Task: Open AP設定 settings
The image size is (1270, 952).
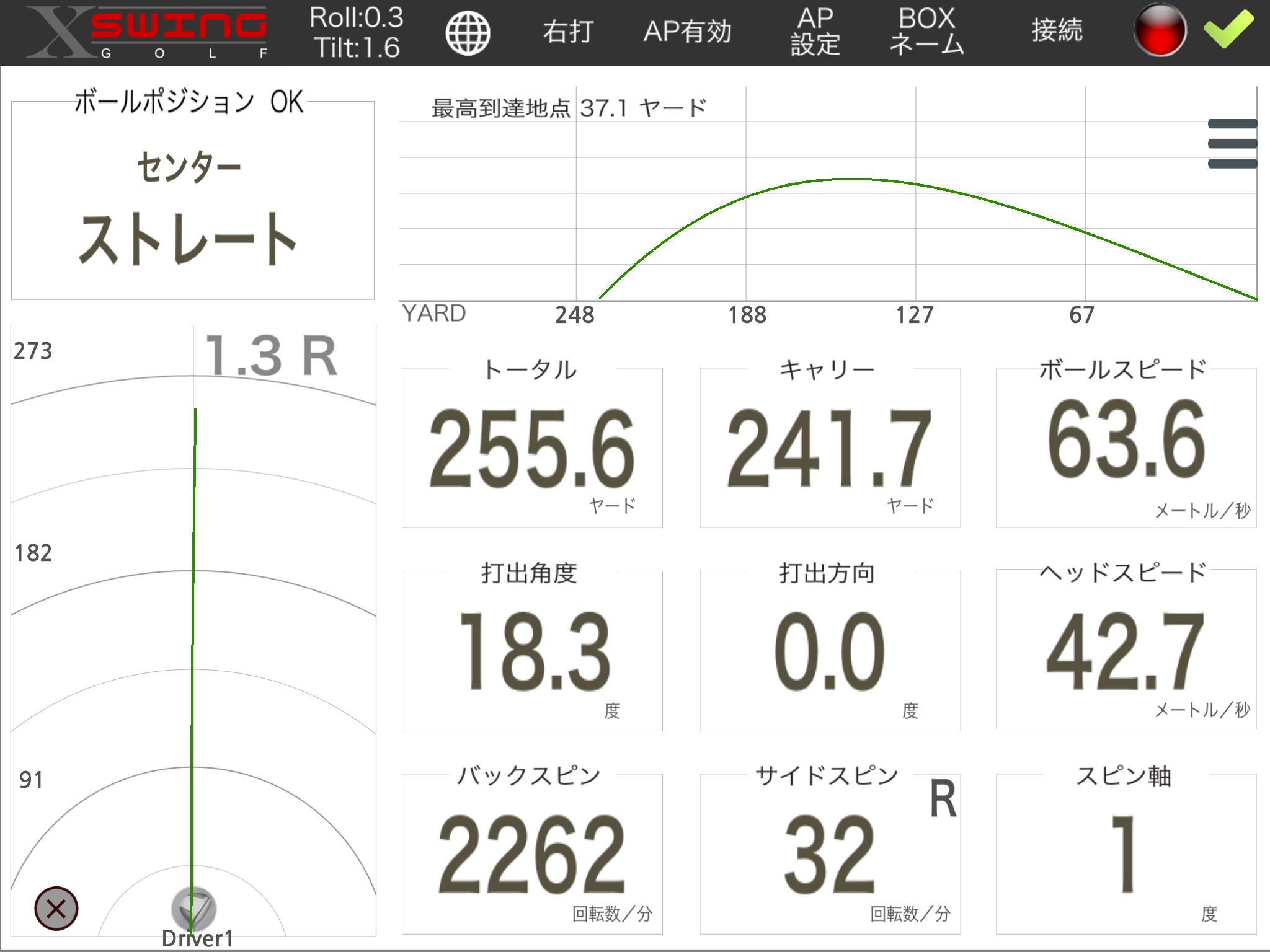Action: point(815,32)
